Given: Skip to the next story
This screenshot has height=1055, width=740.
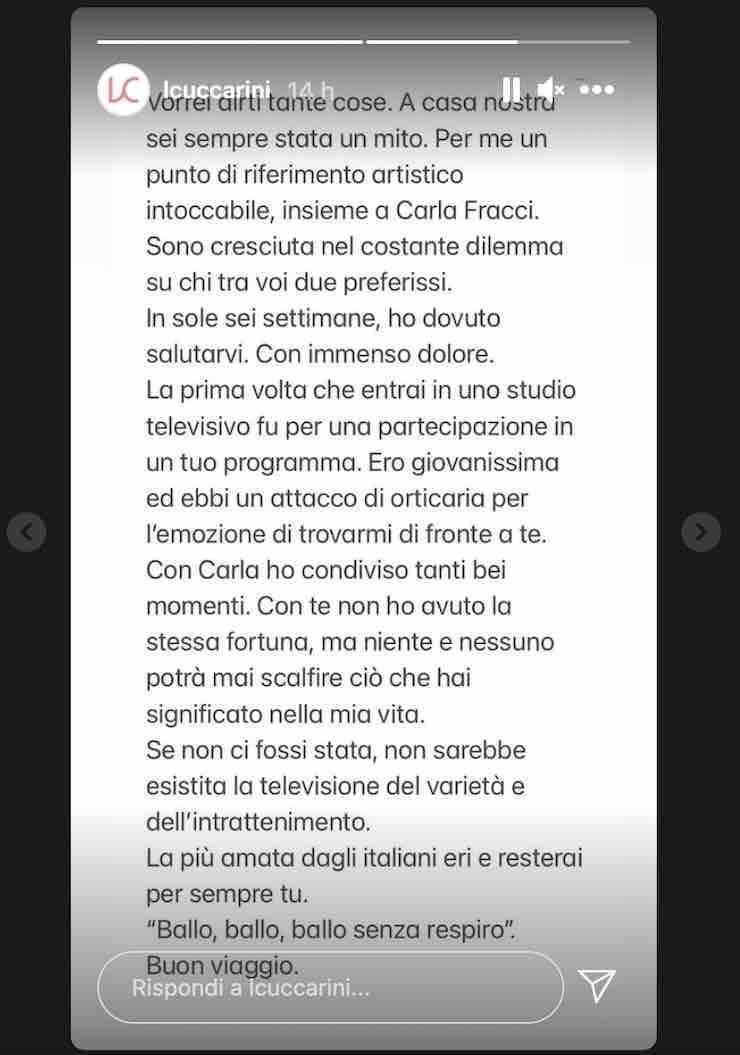Looking at the screenshot, I should [701, 531].
